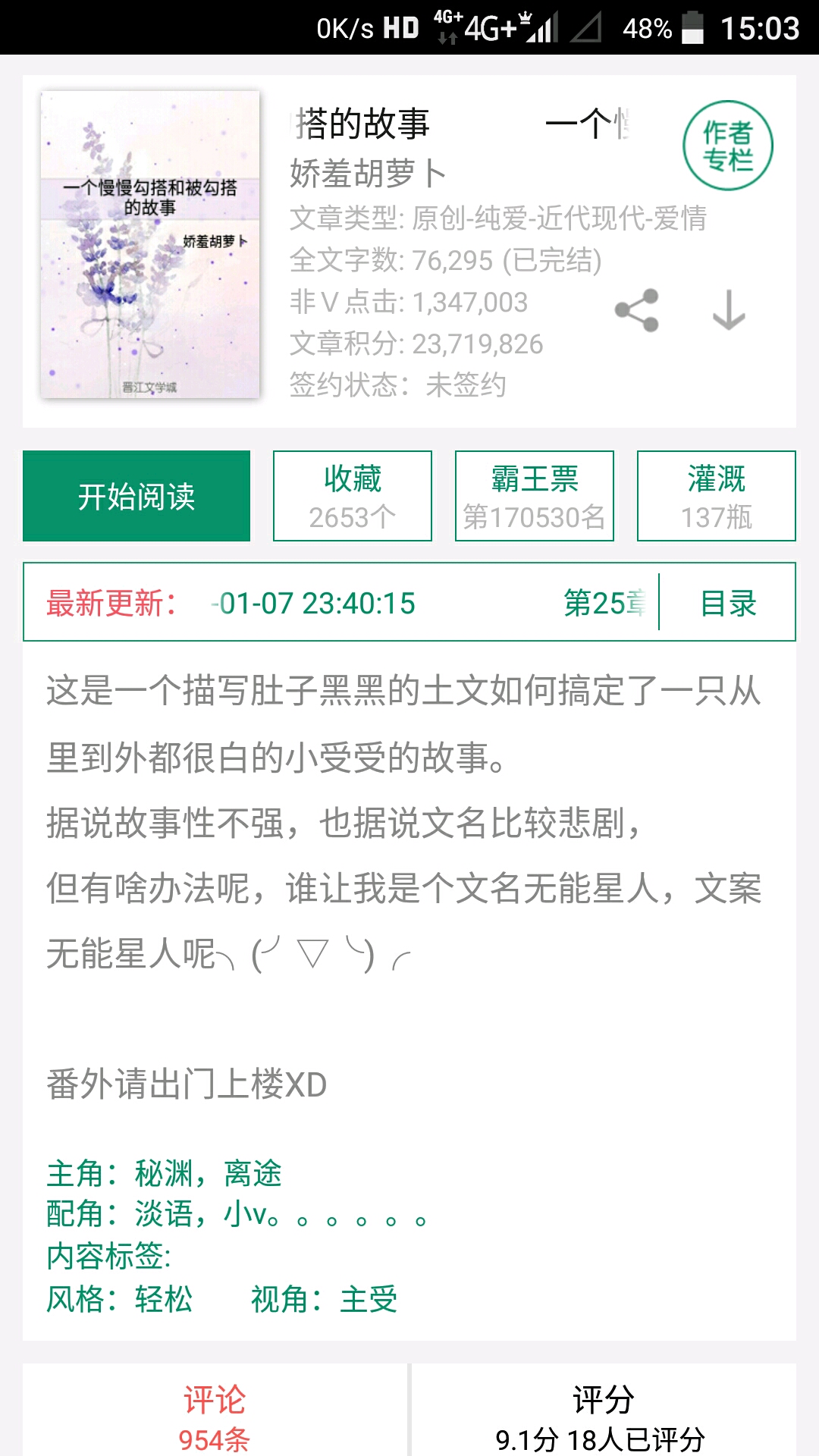Open the 目录 table of contents

728,604
